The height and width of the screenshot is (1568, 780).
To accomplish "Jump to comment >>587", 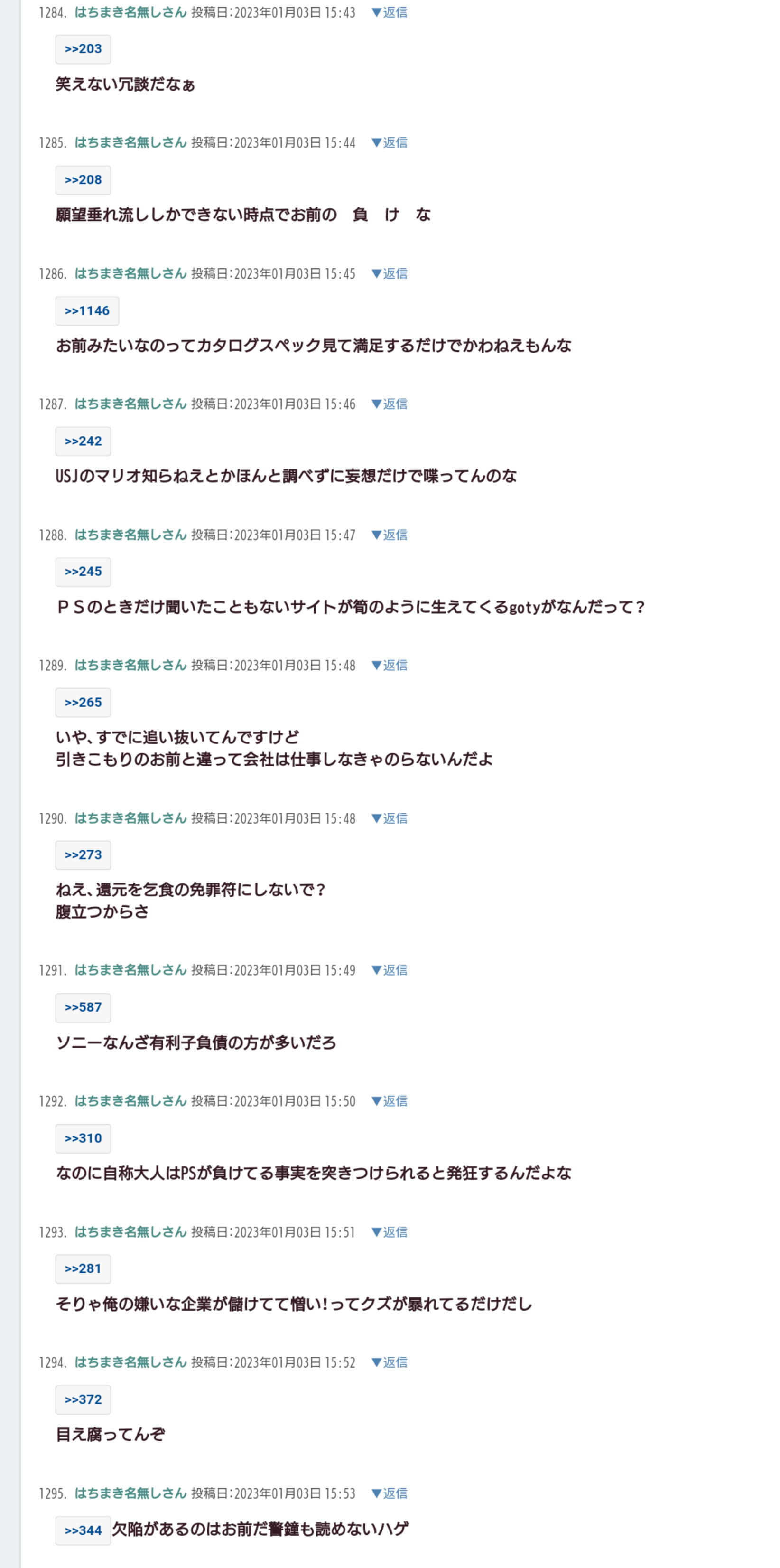I will coord(83,1007).
